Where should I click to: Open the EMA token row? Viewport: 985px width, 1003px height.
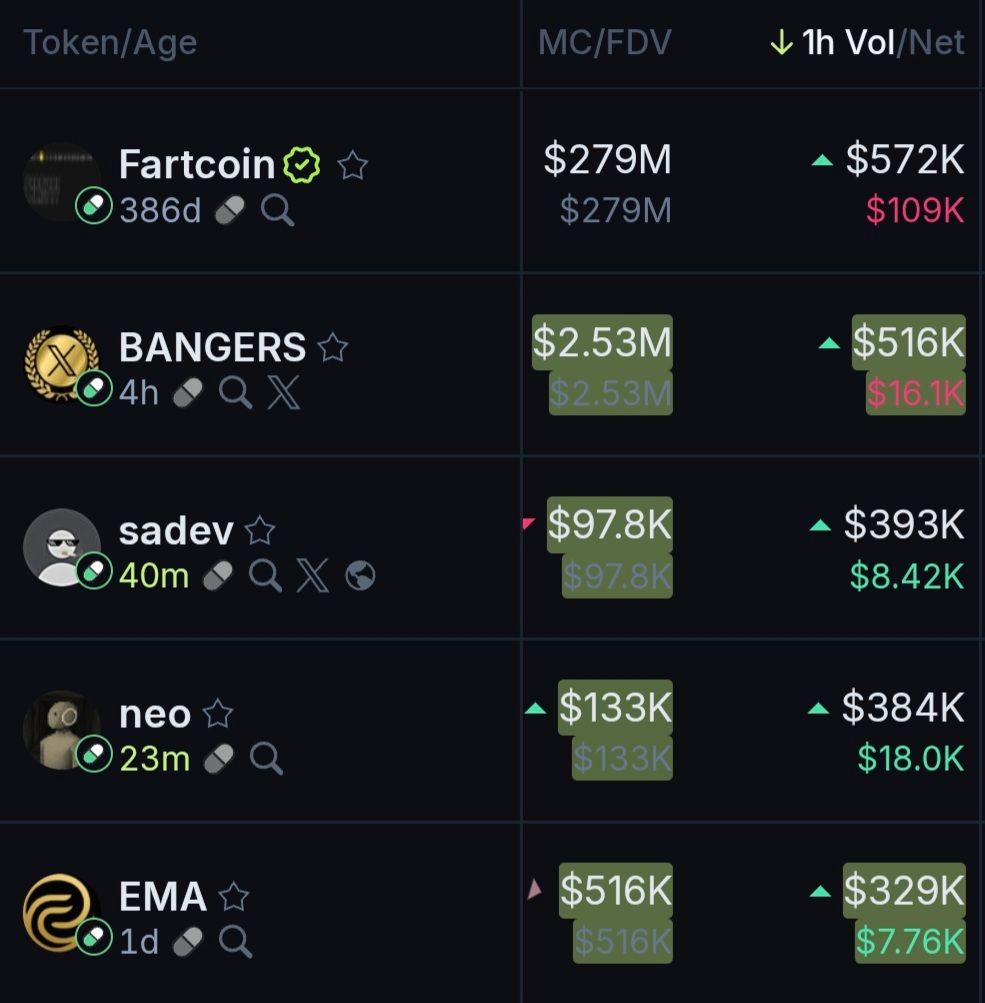point(162,896)
